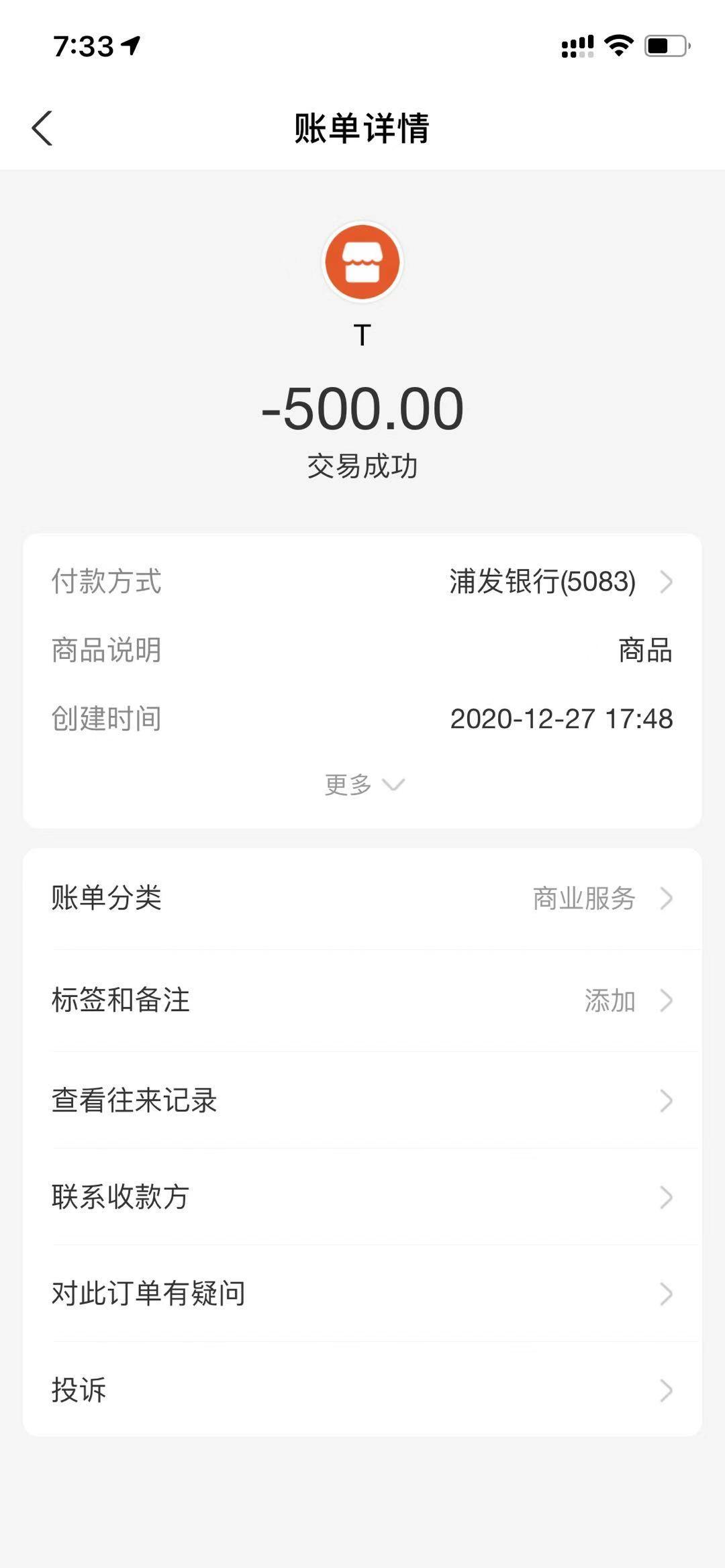Go back from the 账单详情 page

click(x=42, y=127)
